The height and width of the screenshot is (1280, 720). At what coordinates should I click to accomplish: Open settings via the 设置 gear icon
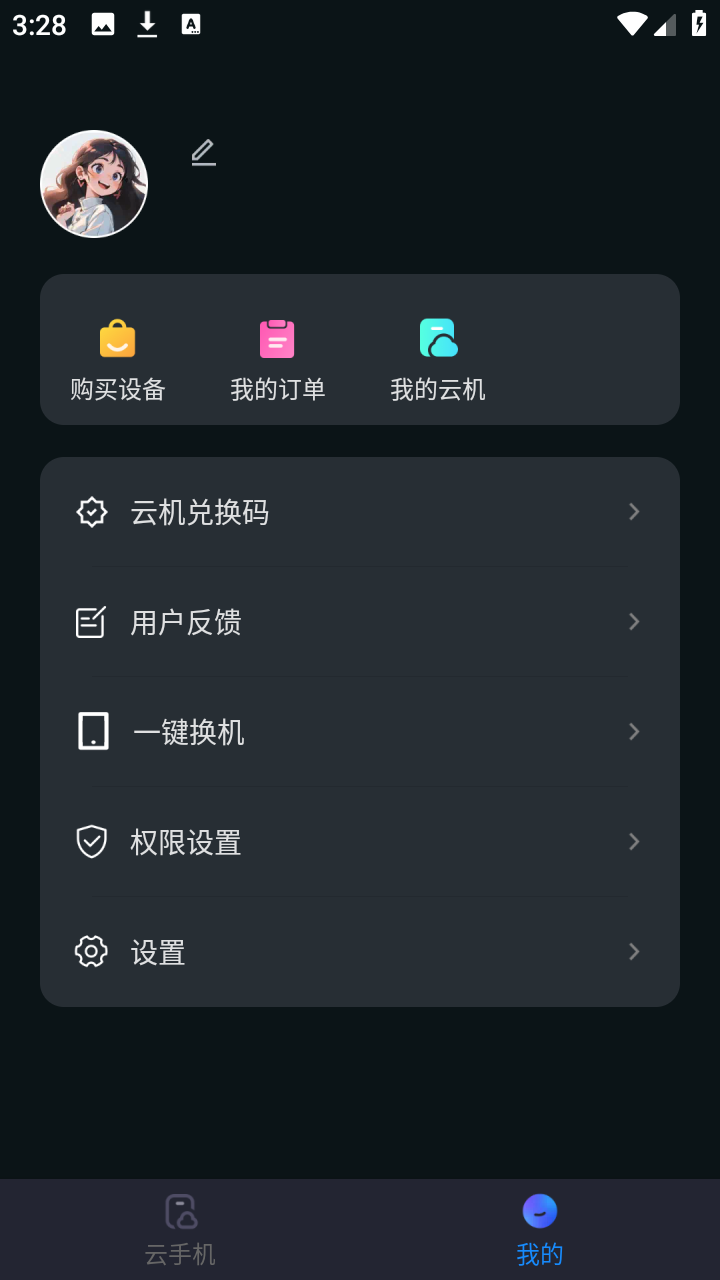tap(91, 951)
